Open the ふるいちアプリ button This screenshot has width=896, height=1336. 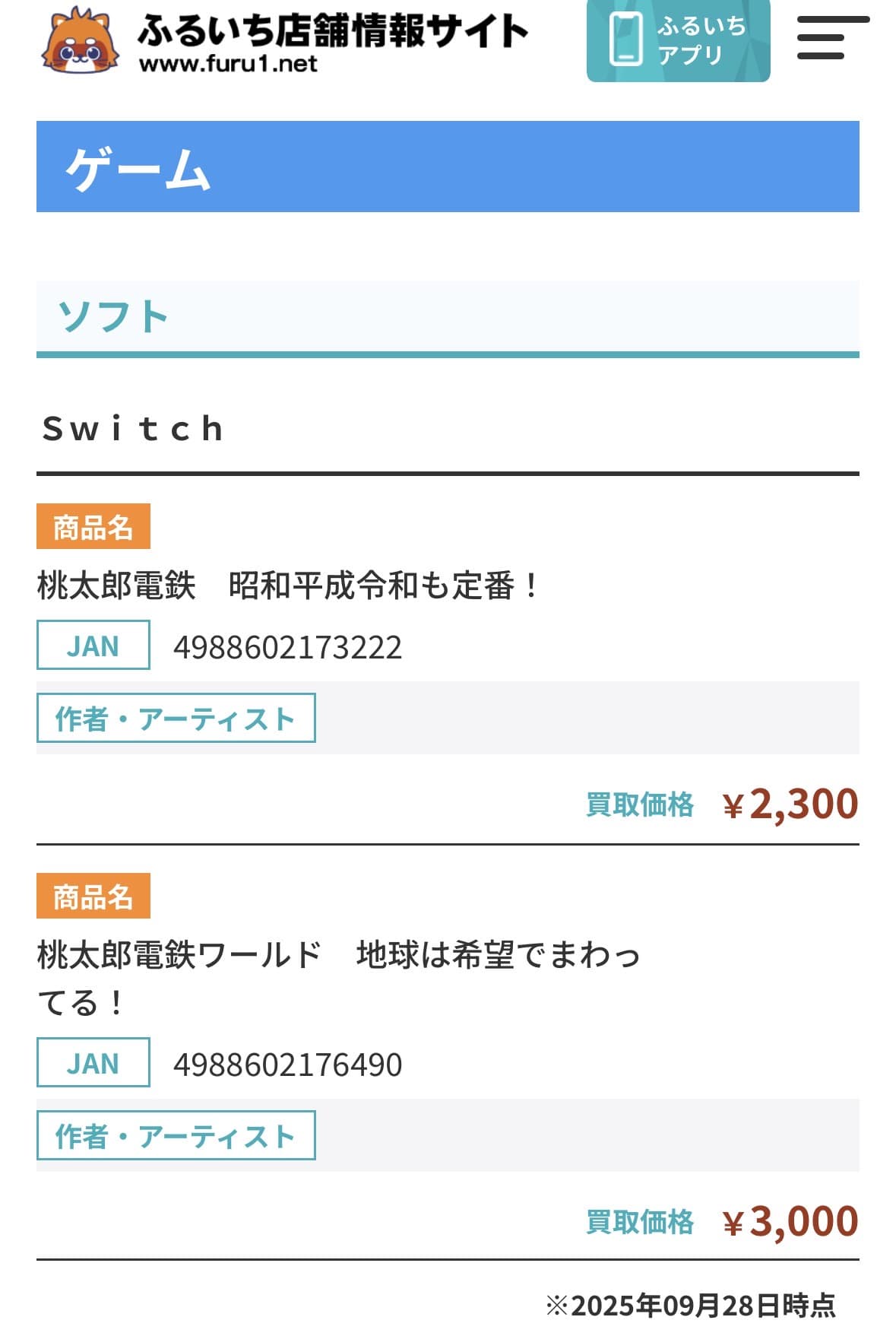[678, 40]
